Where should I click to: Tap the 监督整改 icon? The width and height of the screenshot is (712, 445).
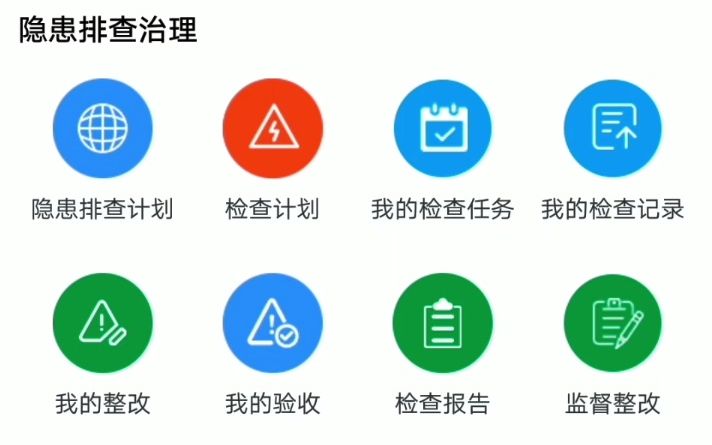point(613,323)
